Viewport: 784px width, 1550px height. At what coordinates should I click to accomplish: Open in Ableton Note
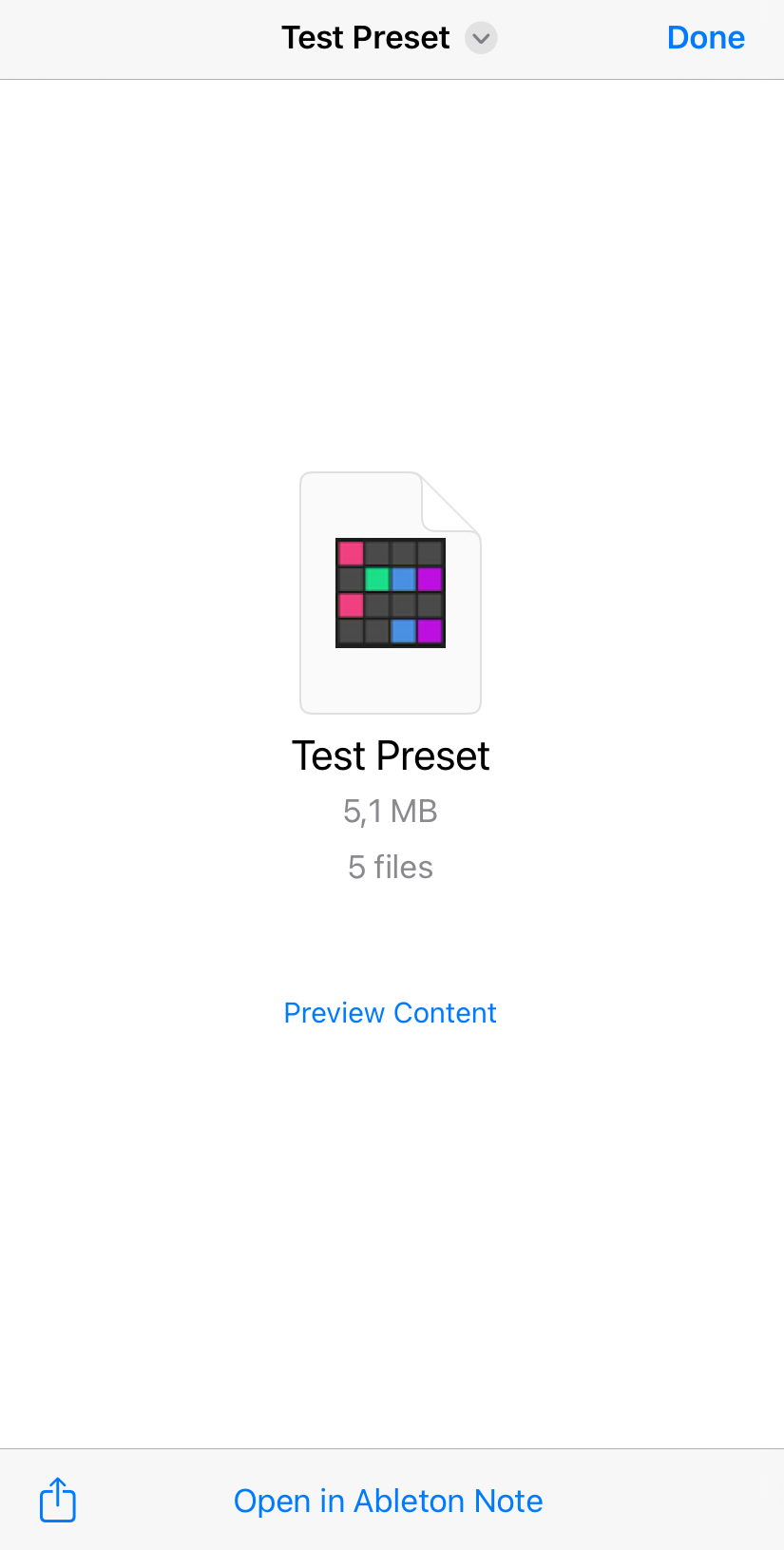click(x=388, y=1501)
